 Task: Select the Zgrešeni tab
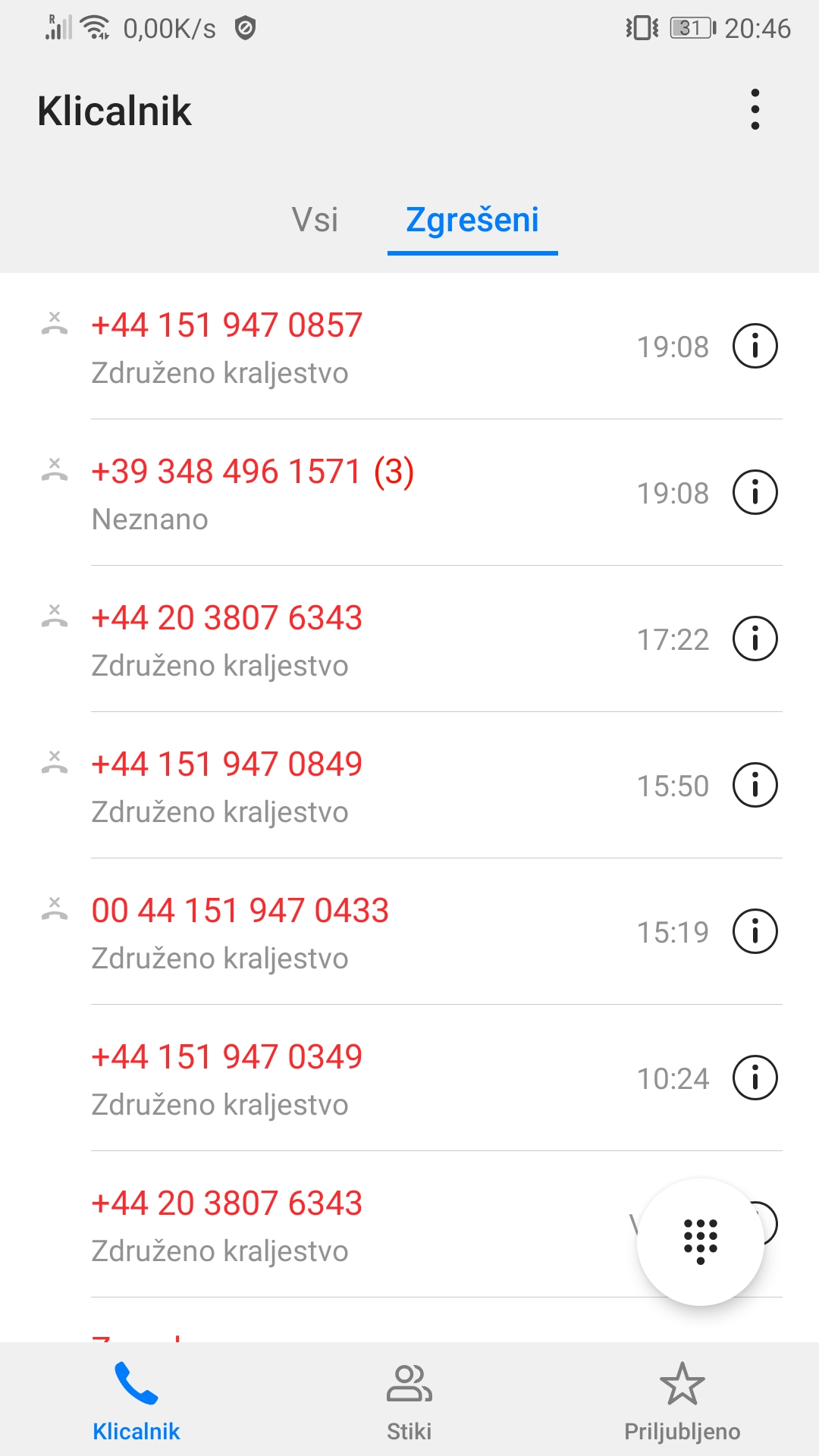point(472,221)
